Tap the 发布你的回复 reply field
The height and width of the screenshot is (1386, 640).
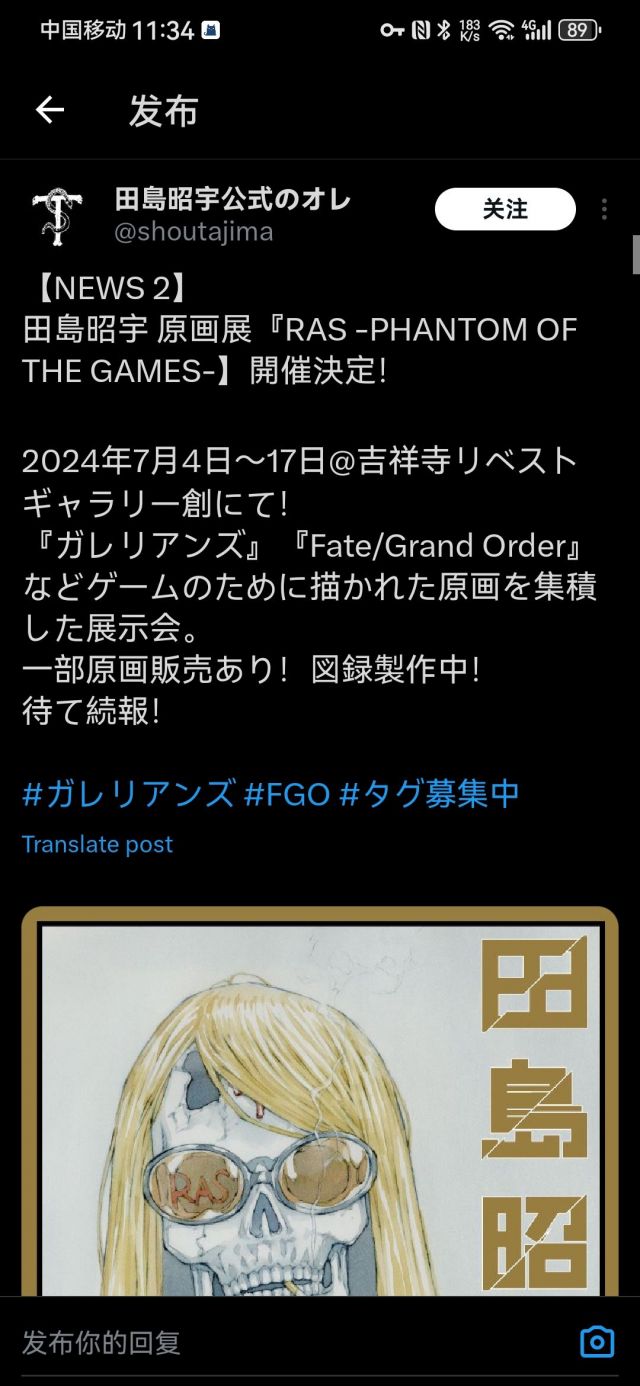click(290, 1342)
